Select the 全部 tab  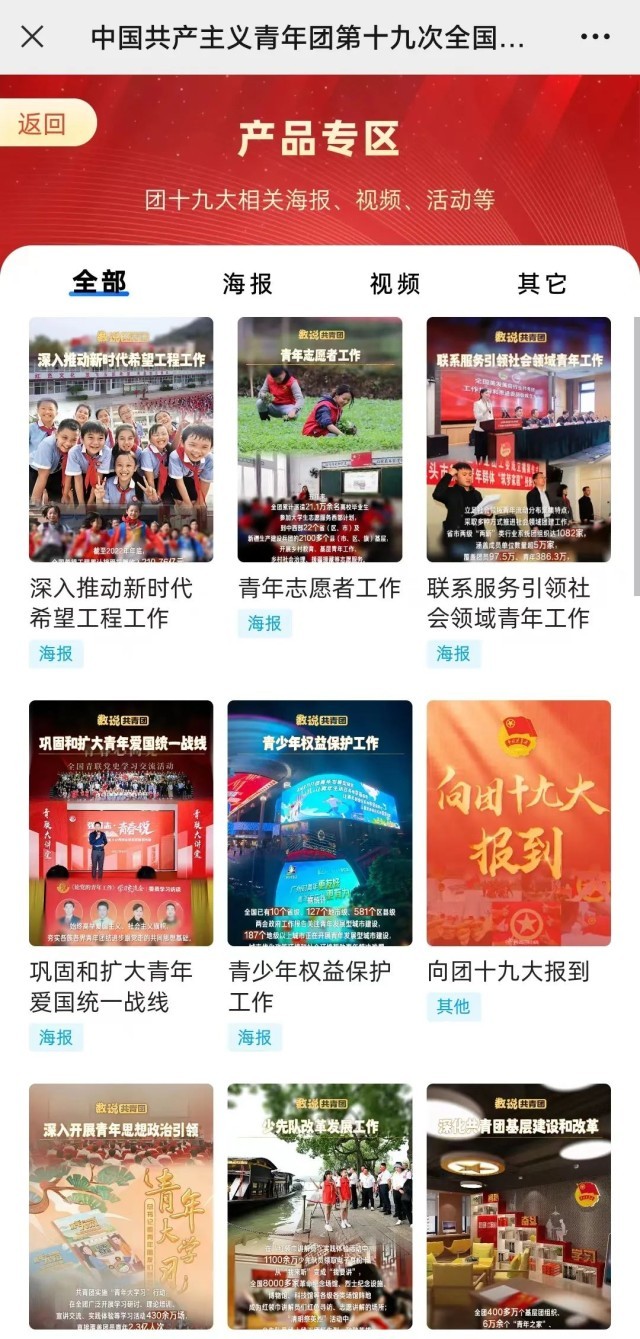99,283
